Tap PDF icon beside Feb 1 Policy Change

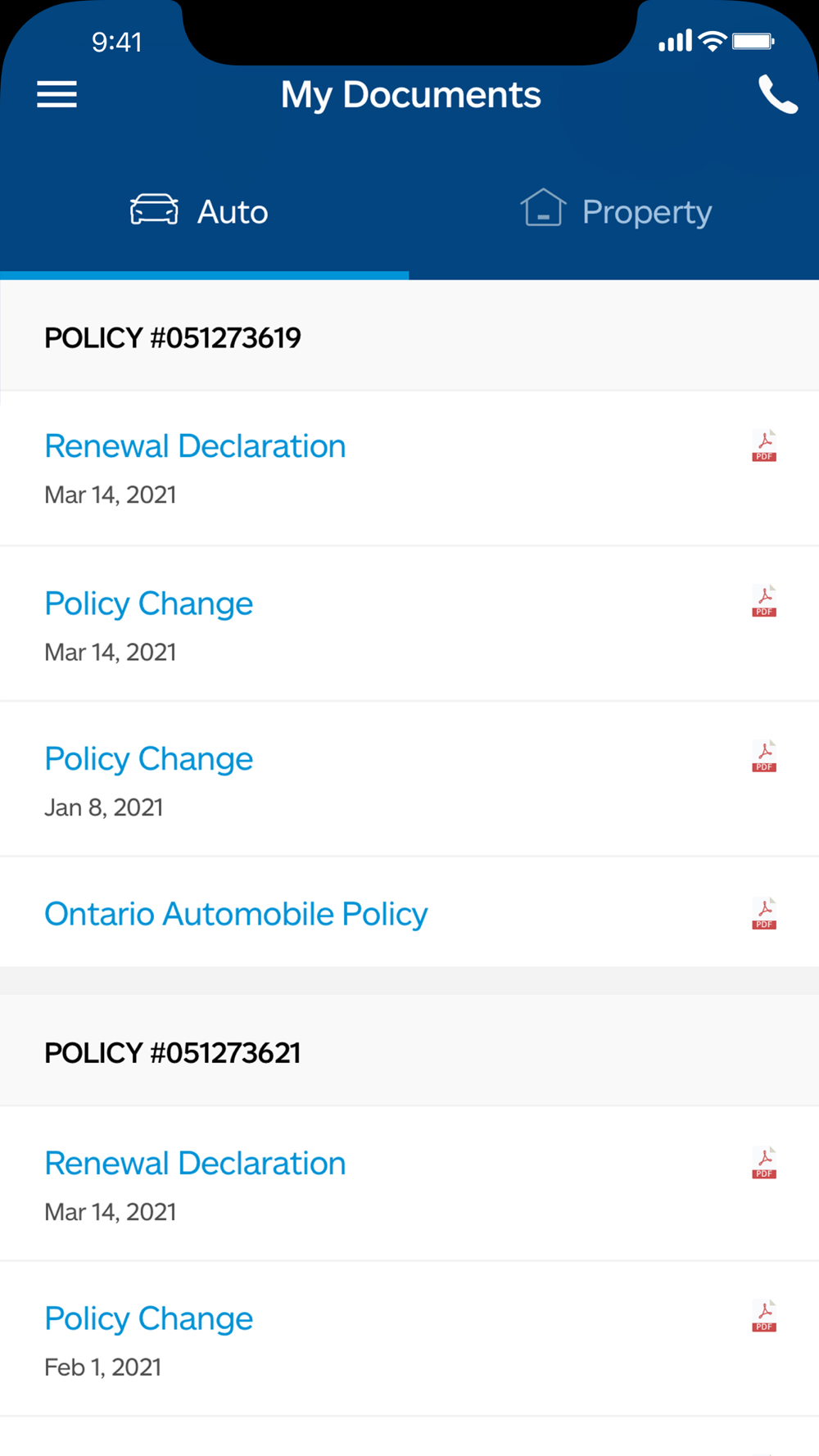point(764,1316)
